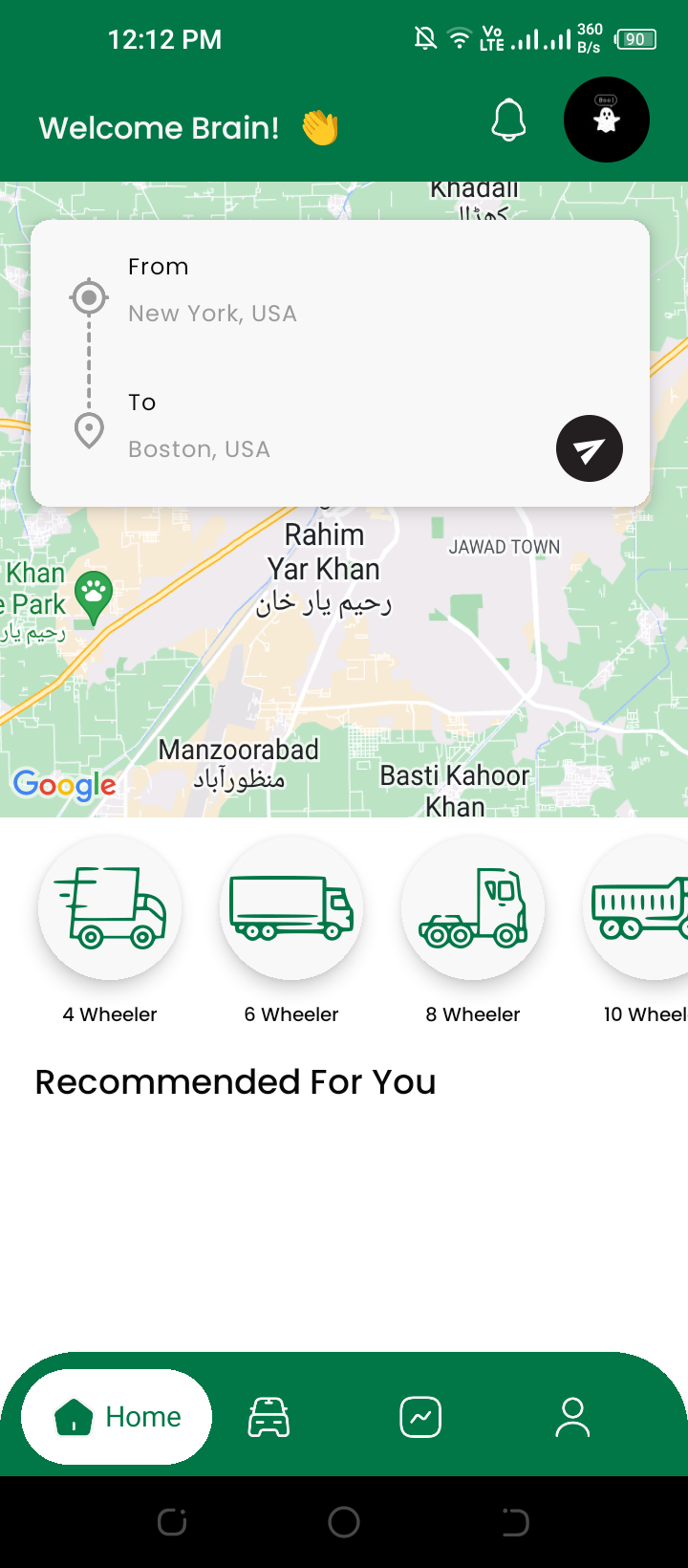Submit the route with the send arrow button
This screenshot has width=688, height=1568.
[590, 448]
